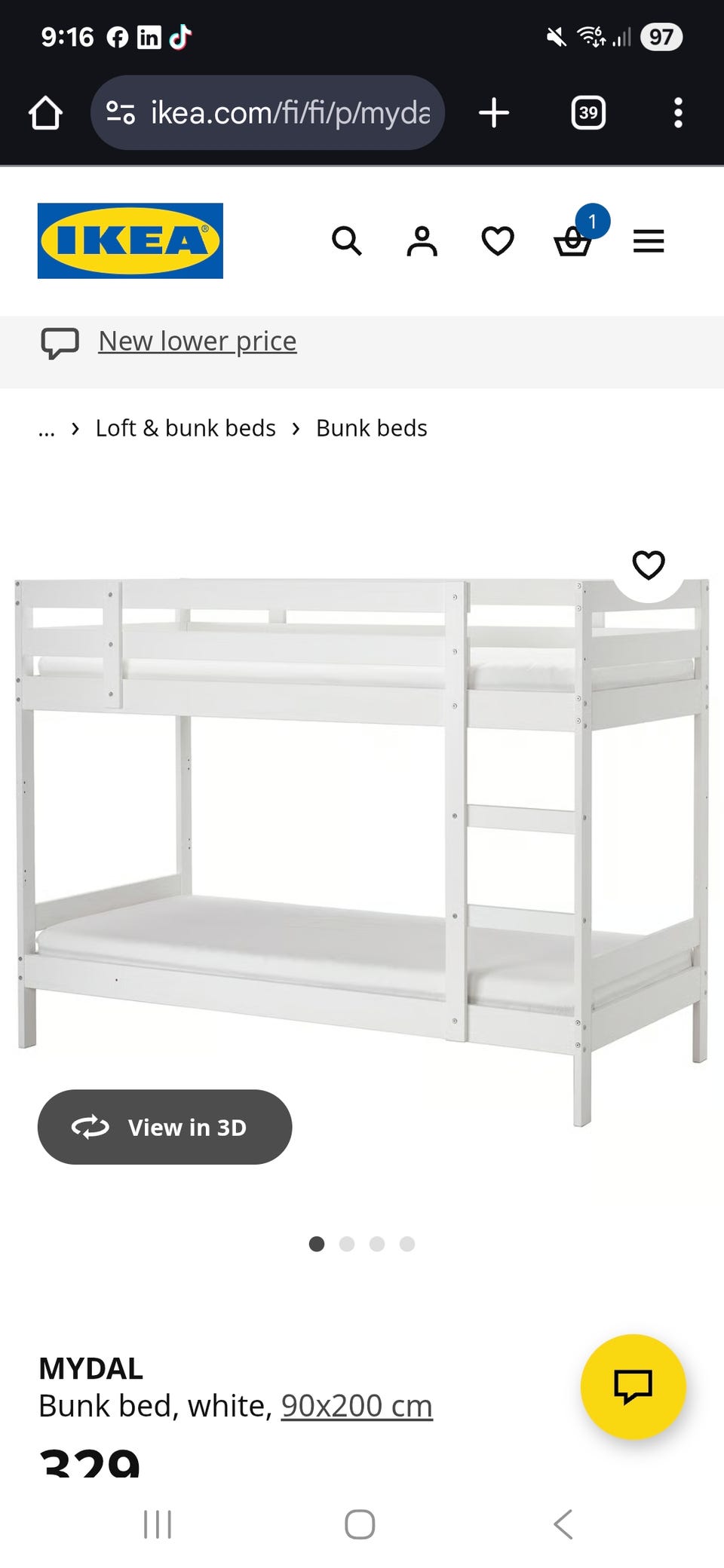Open the IKEA hamburger menu
This screenshot has width=724, height=1568.
pyautogui.click(x=649, y=241)
